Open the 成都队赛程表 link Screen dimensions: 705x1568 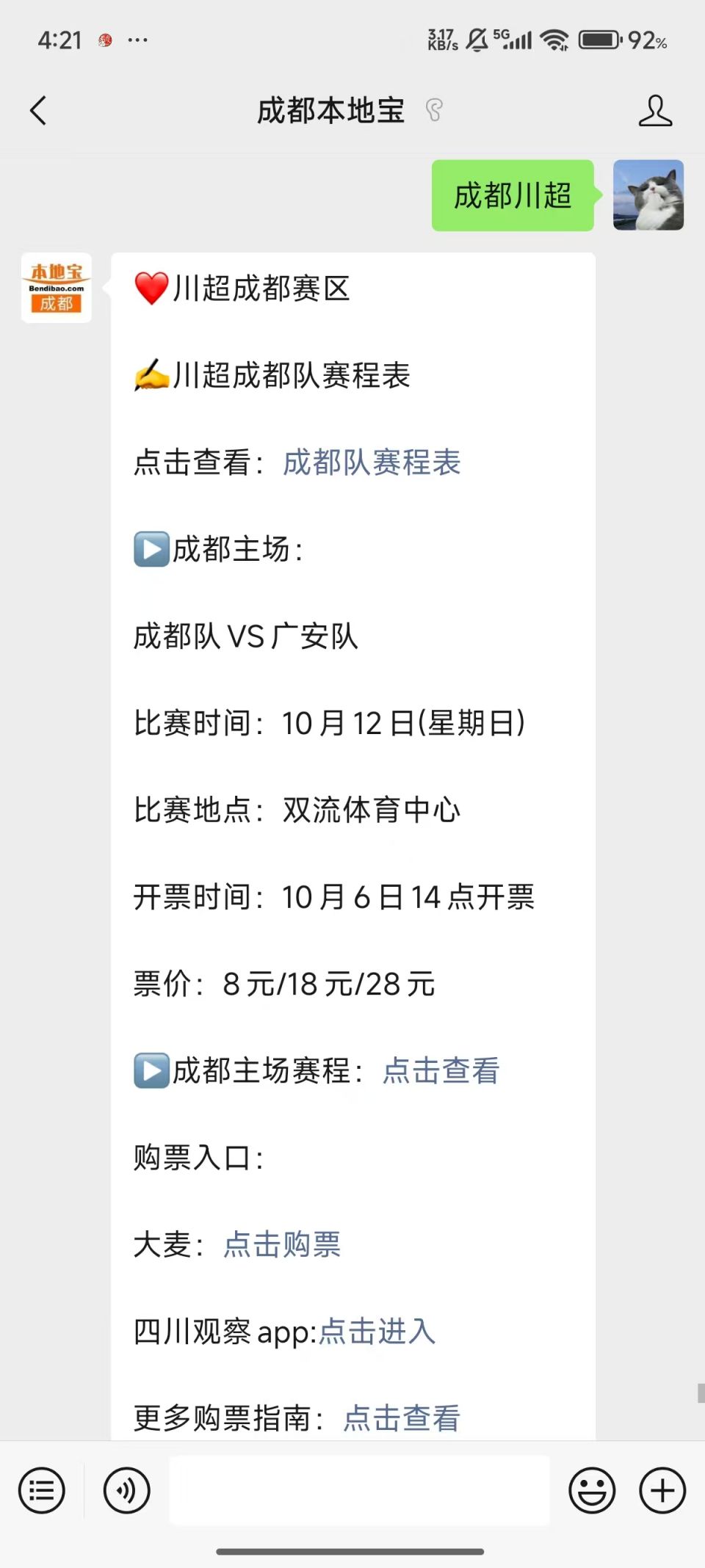pos(372,462)
